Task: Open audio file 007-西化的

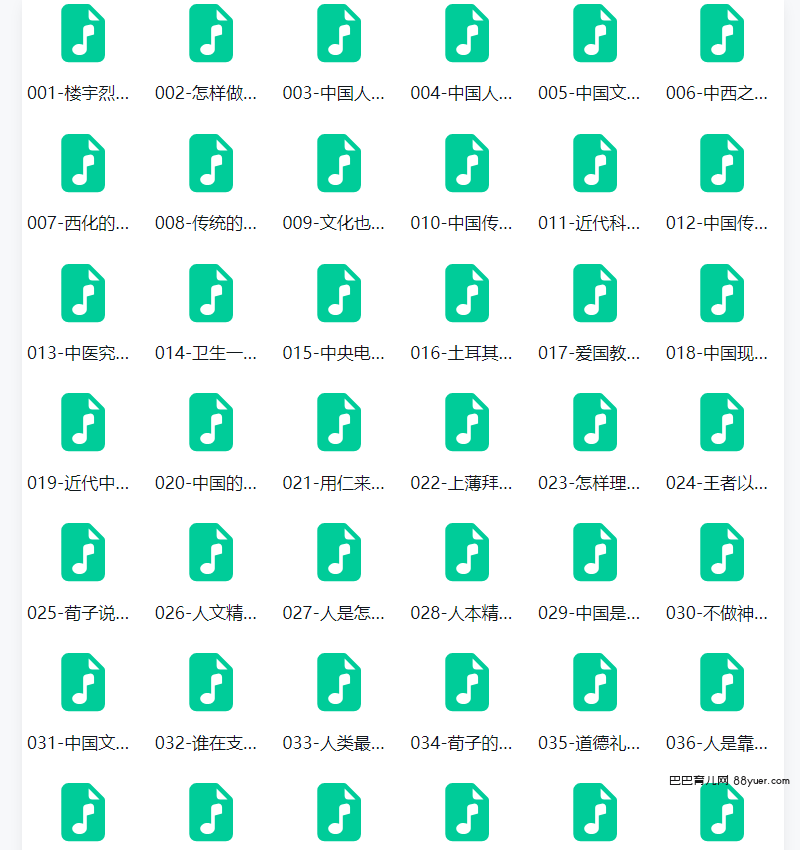Action: click(83, 163)
